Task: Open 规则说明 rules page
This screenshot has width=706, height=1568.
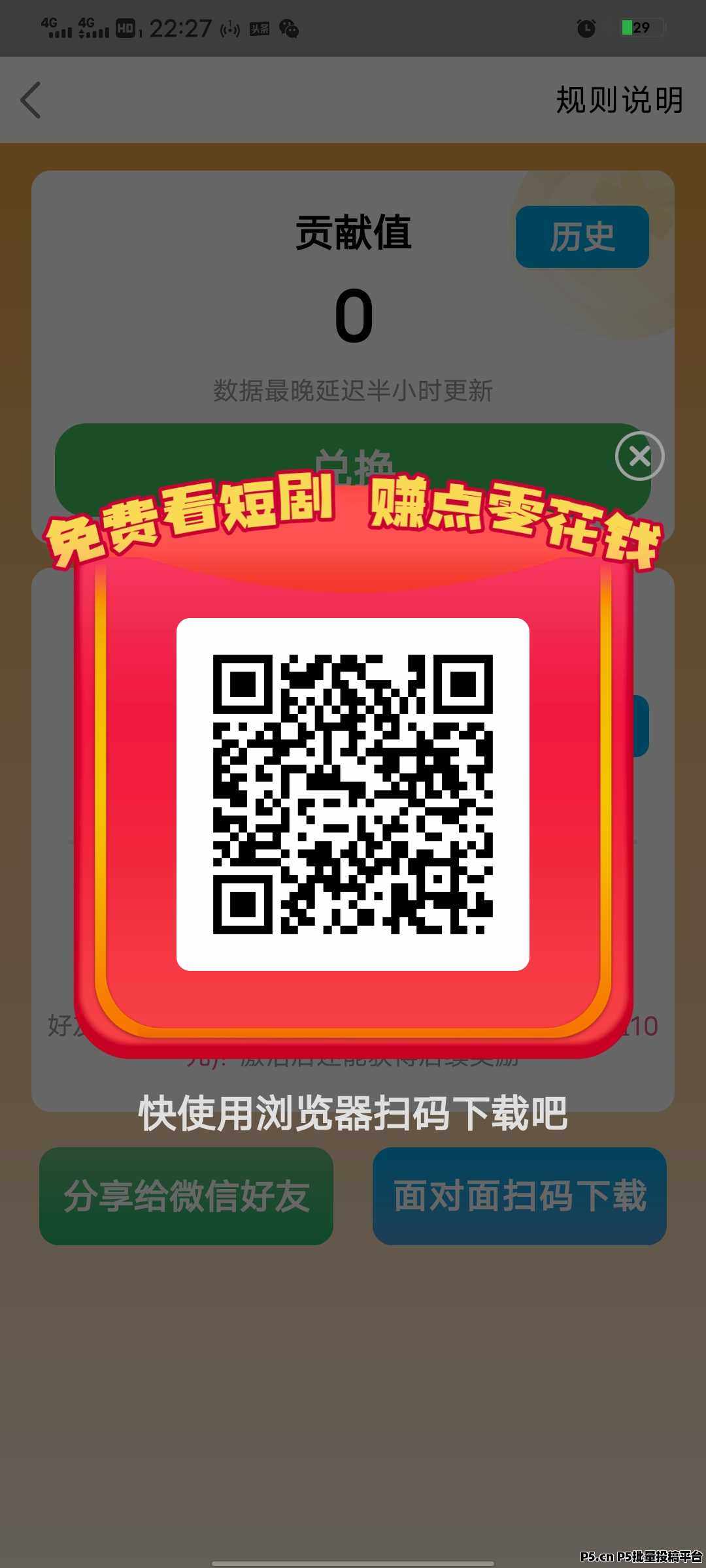Action: (x=619, y=100)
